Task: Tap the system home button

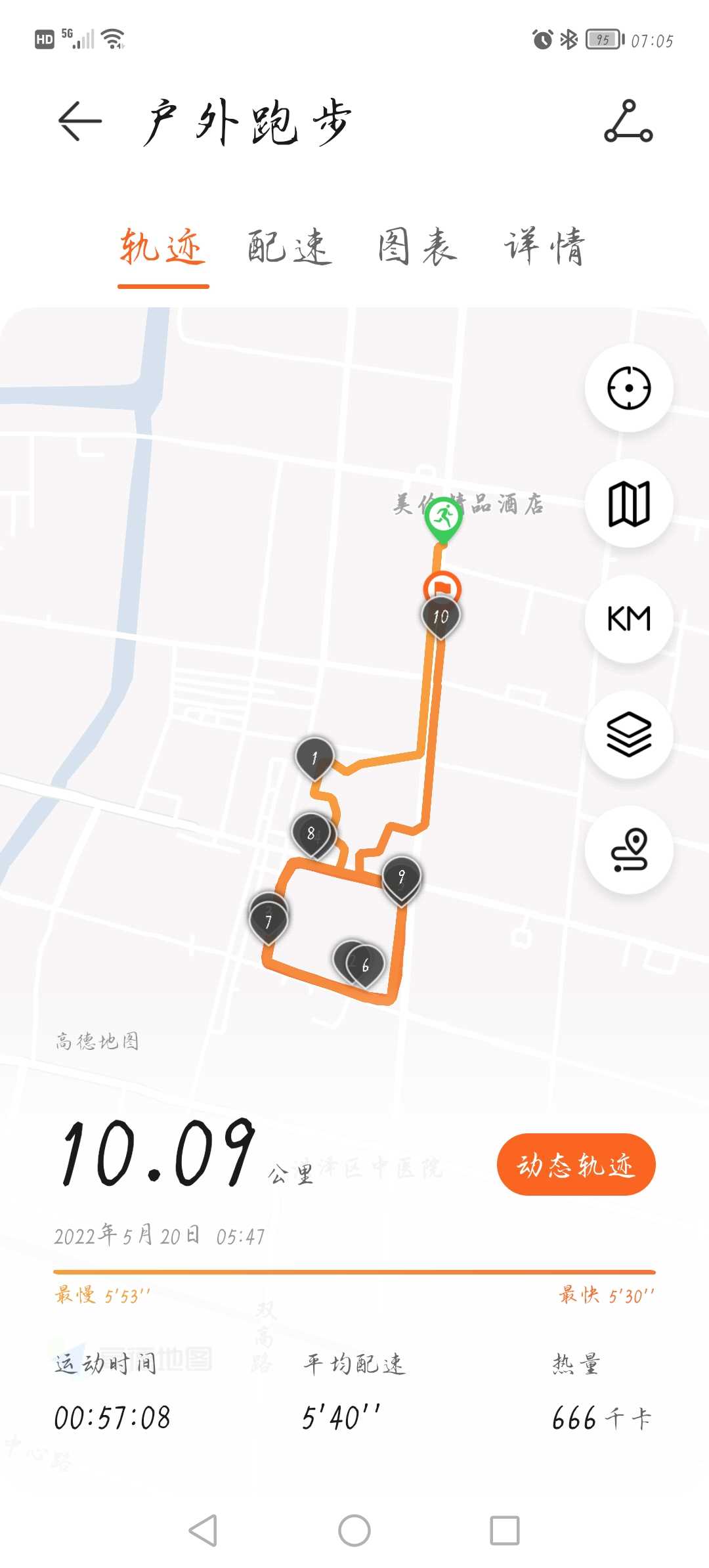Action: (x=354, y=1531)
